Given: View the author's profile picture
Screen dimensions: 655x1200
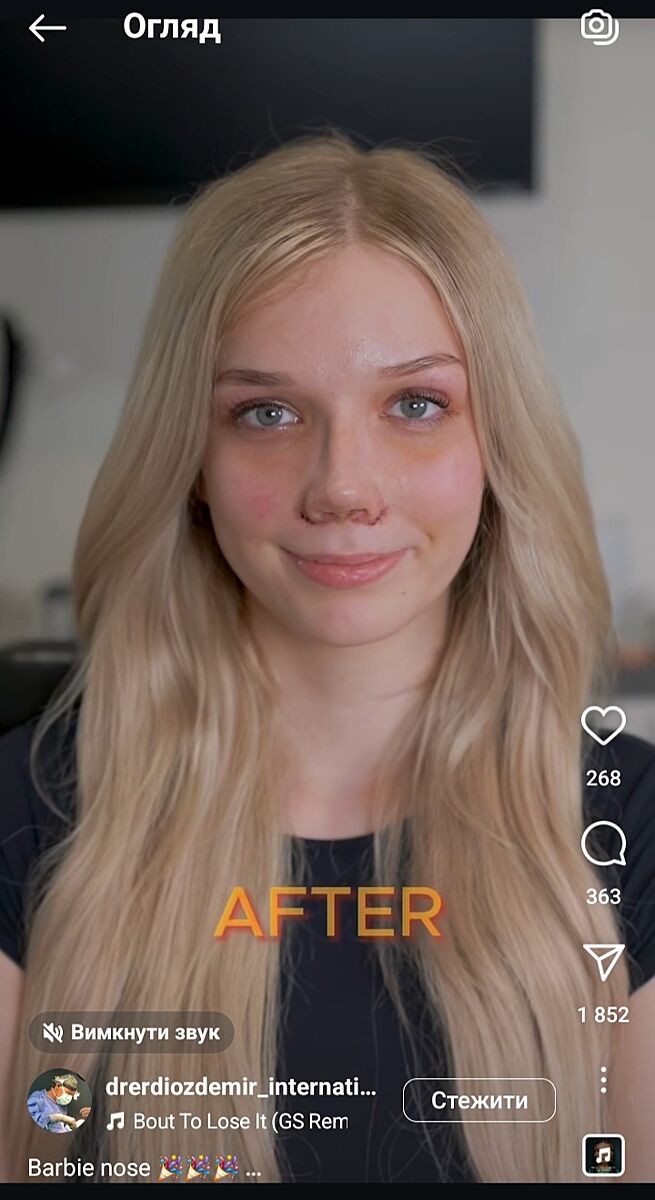Looking at the screenshot, I should [59, 1100].
